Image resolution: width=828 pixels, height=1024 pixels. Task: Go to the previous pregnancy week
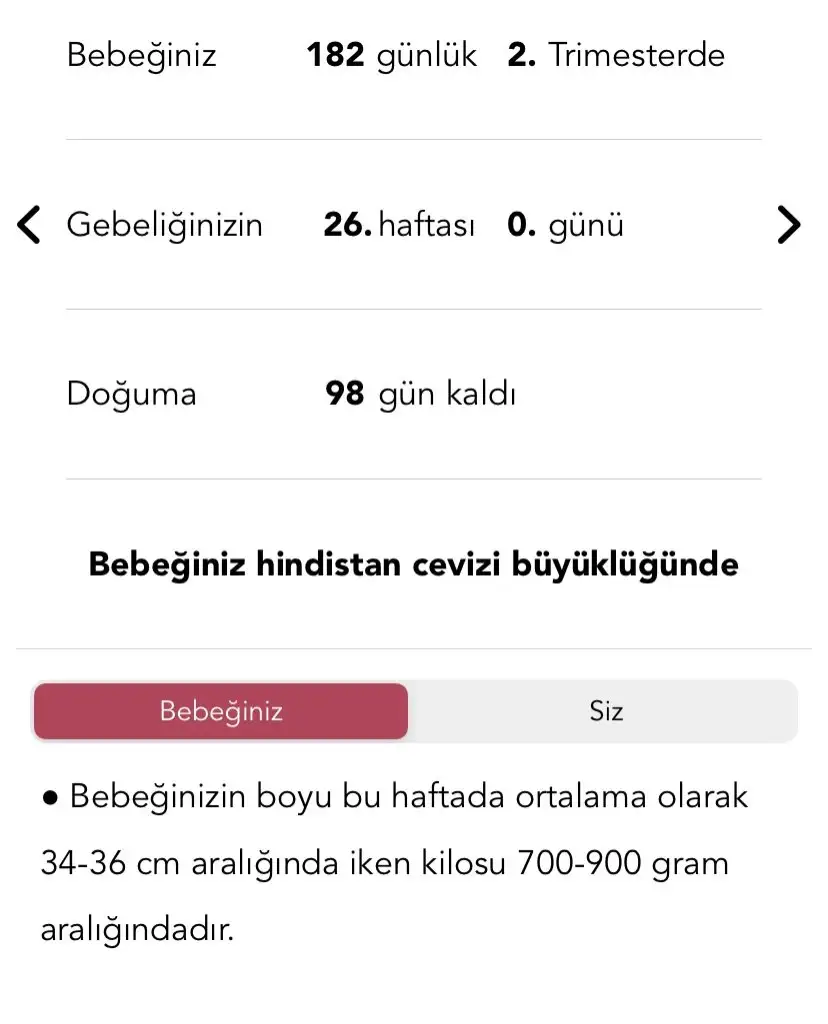coord(30,225)
